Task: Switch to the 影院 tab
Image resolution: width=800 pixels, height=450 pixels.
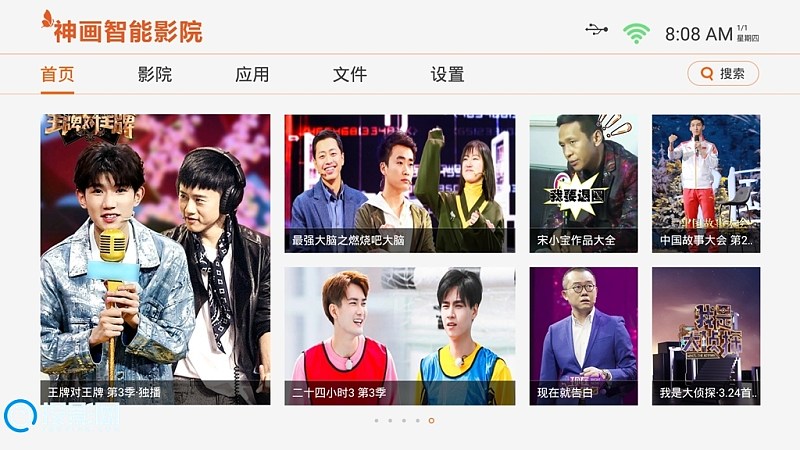Action: (155, 74)
